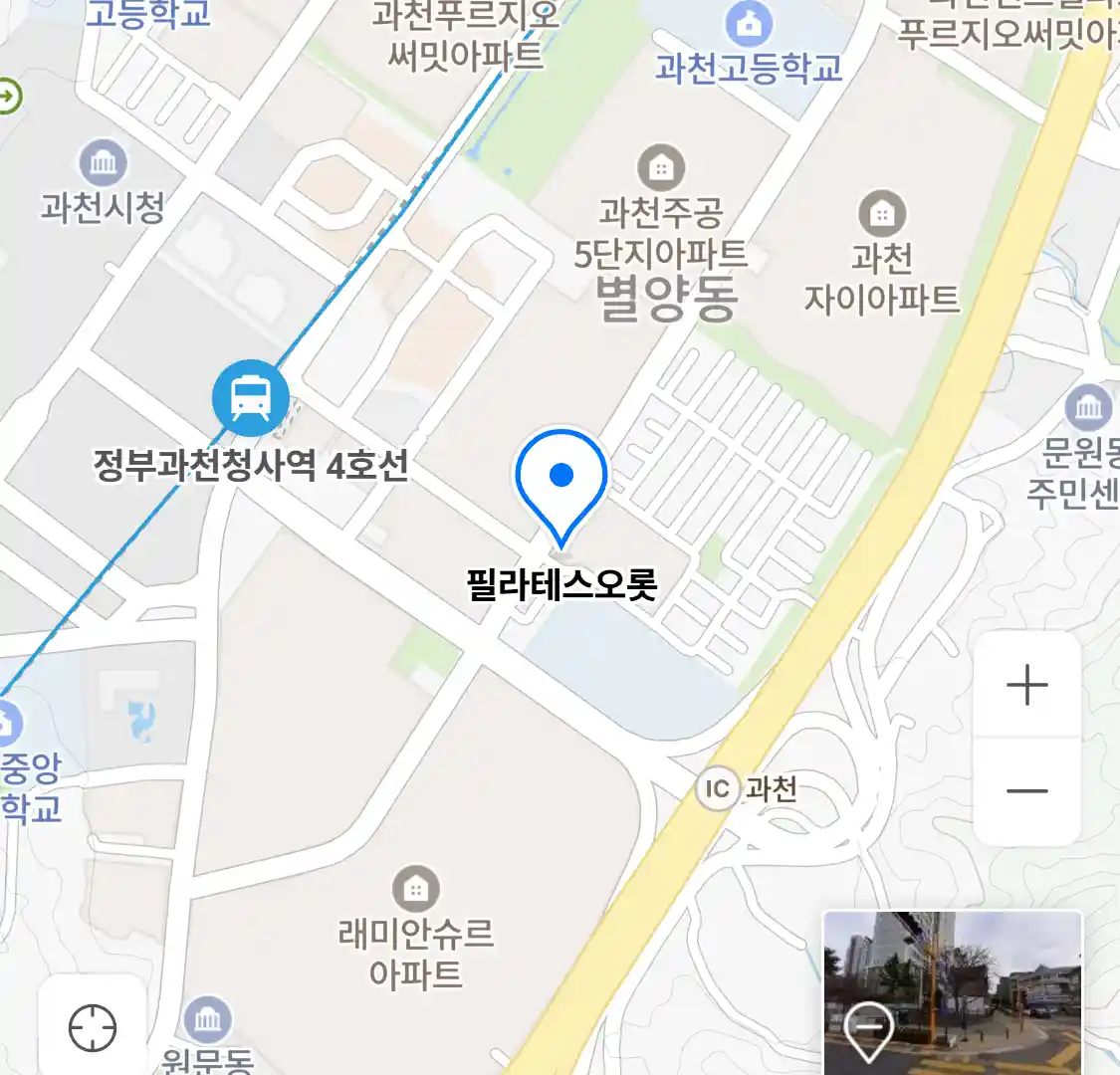
Task: Open 과천고등학교 school marker
Action: pyautogui.click(x=749, y=25)
